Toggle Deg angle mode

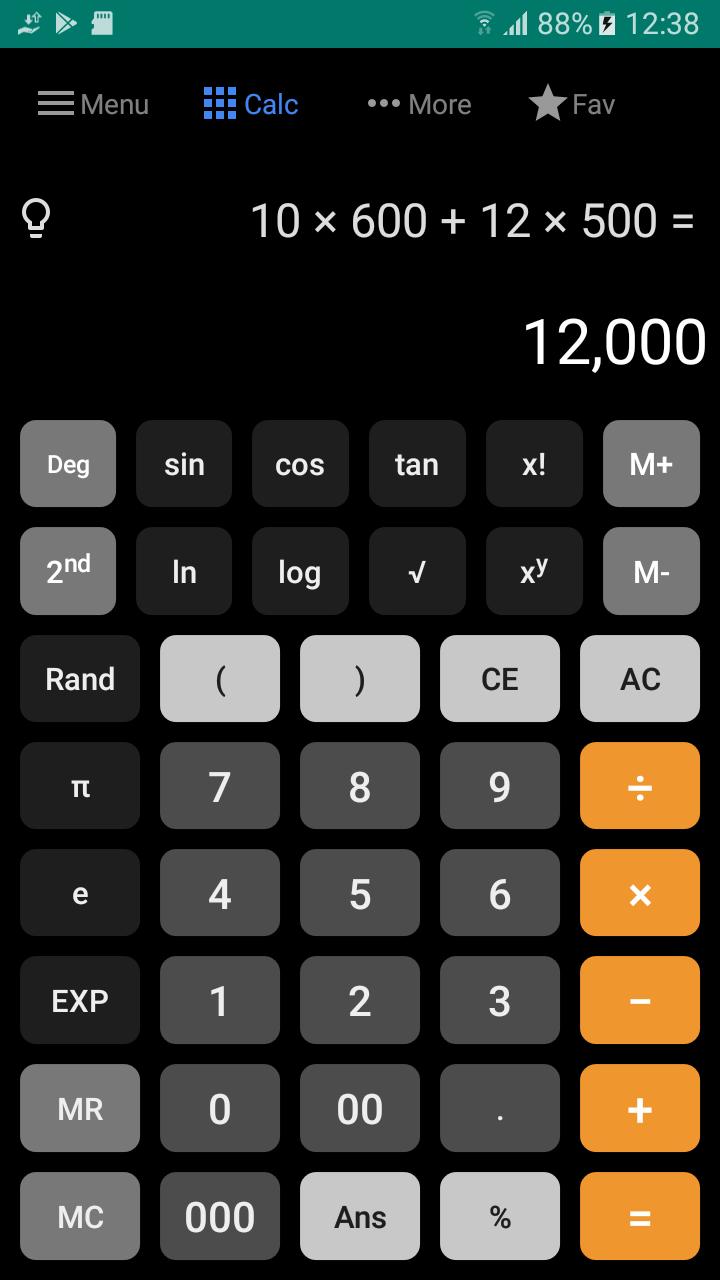click(x=67, y=463)
